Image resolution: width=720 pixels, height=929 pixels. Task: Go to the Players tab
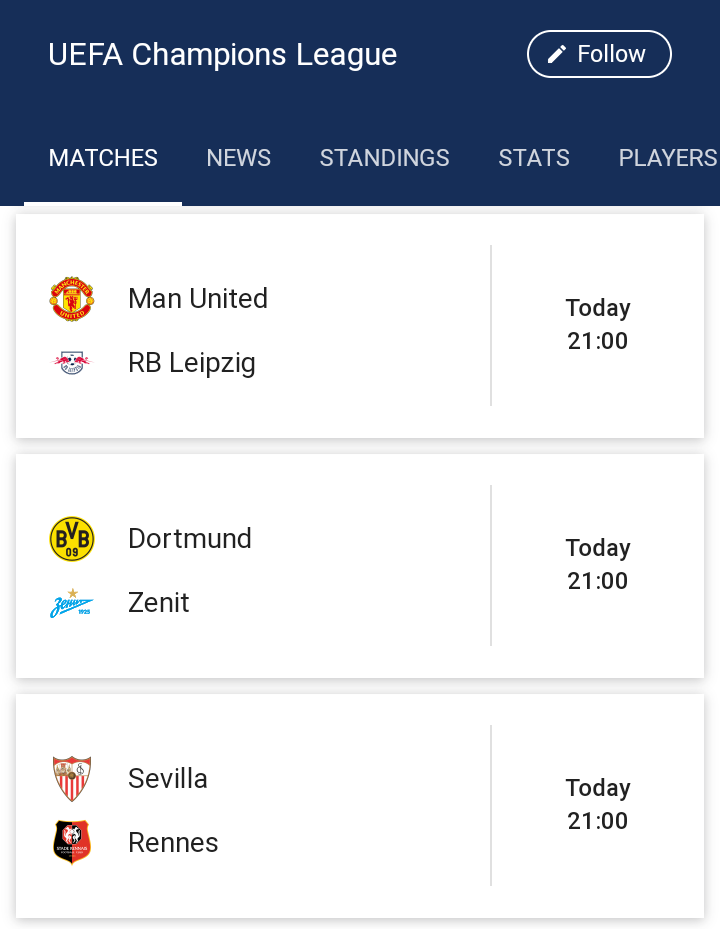point(667,158)
